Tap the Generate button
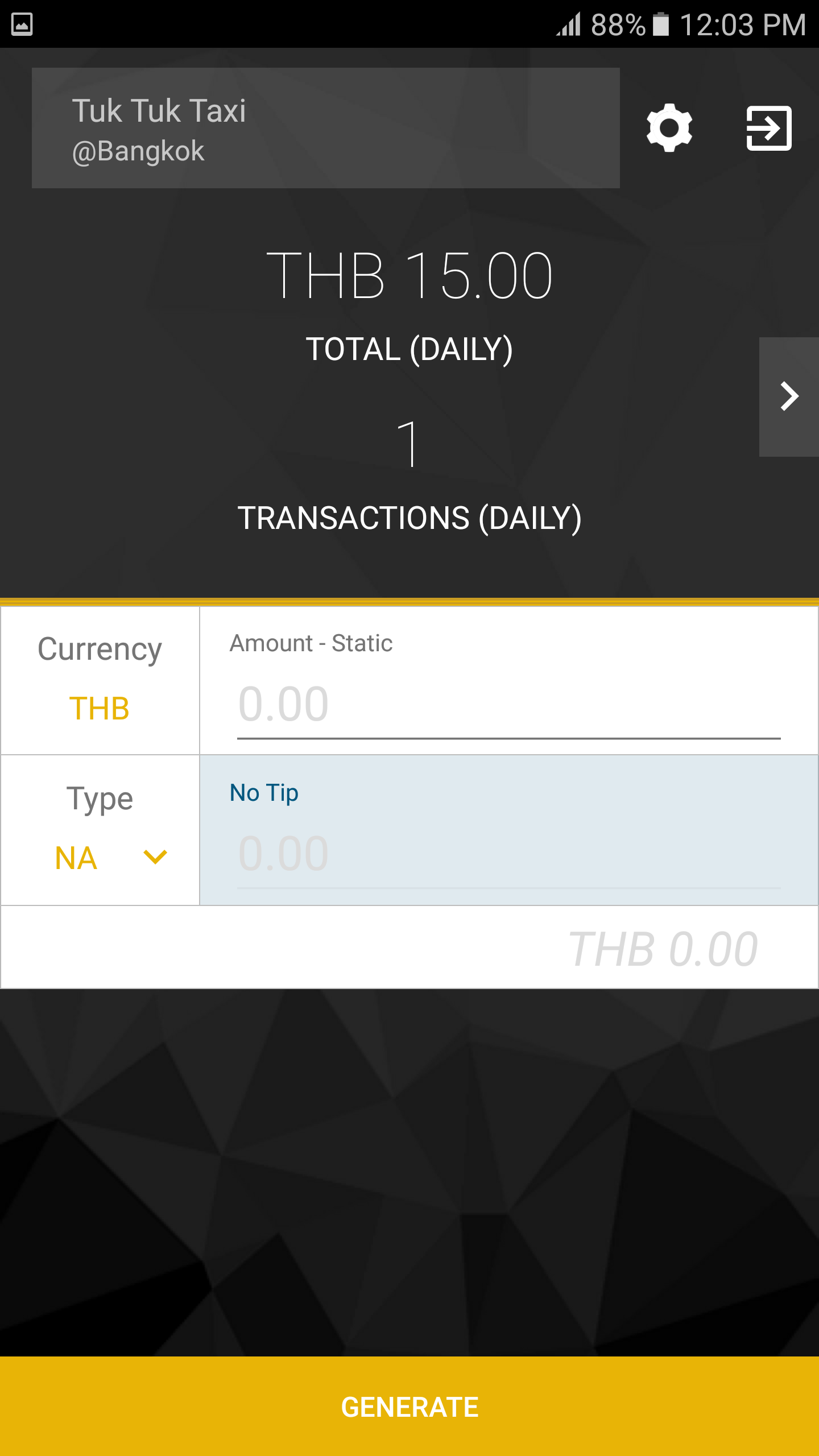 tap(409, 1406)
